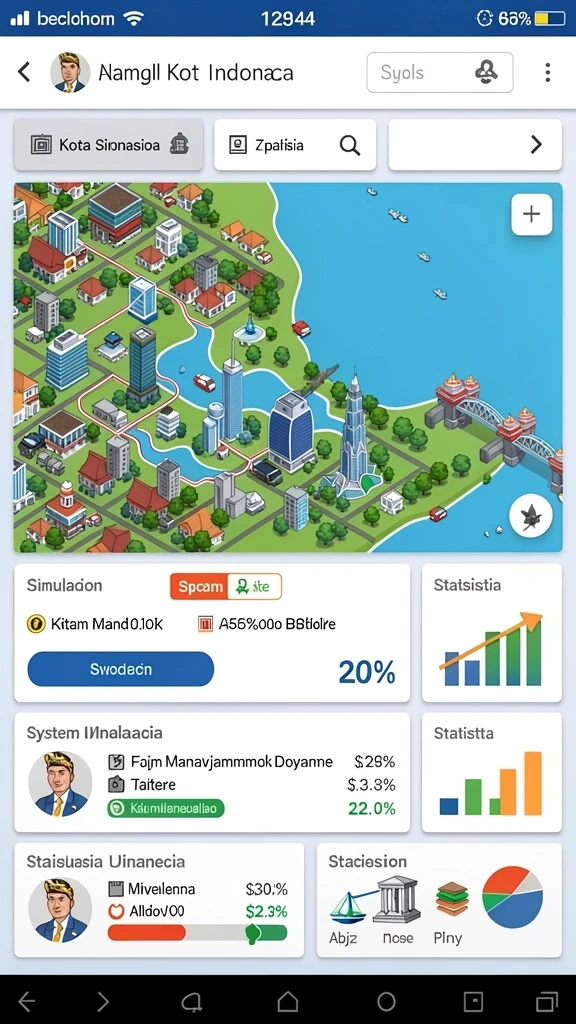Tap the orange Spcam chip

point(199,586)
